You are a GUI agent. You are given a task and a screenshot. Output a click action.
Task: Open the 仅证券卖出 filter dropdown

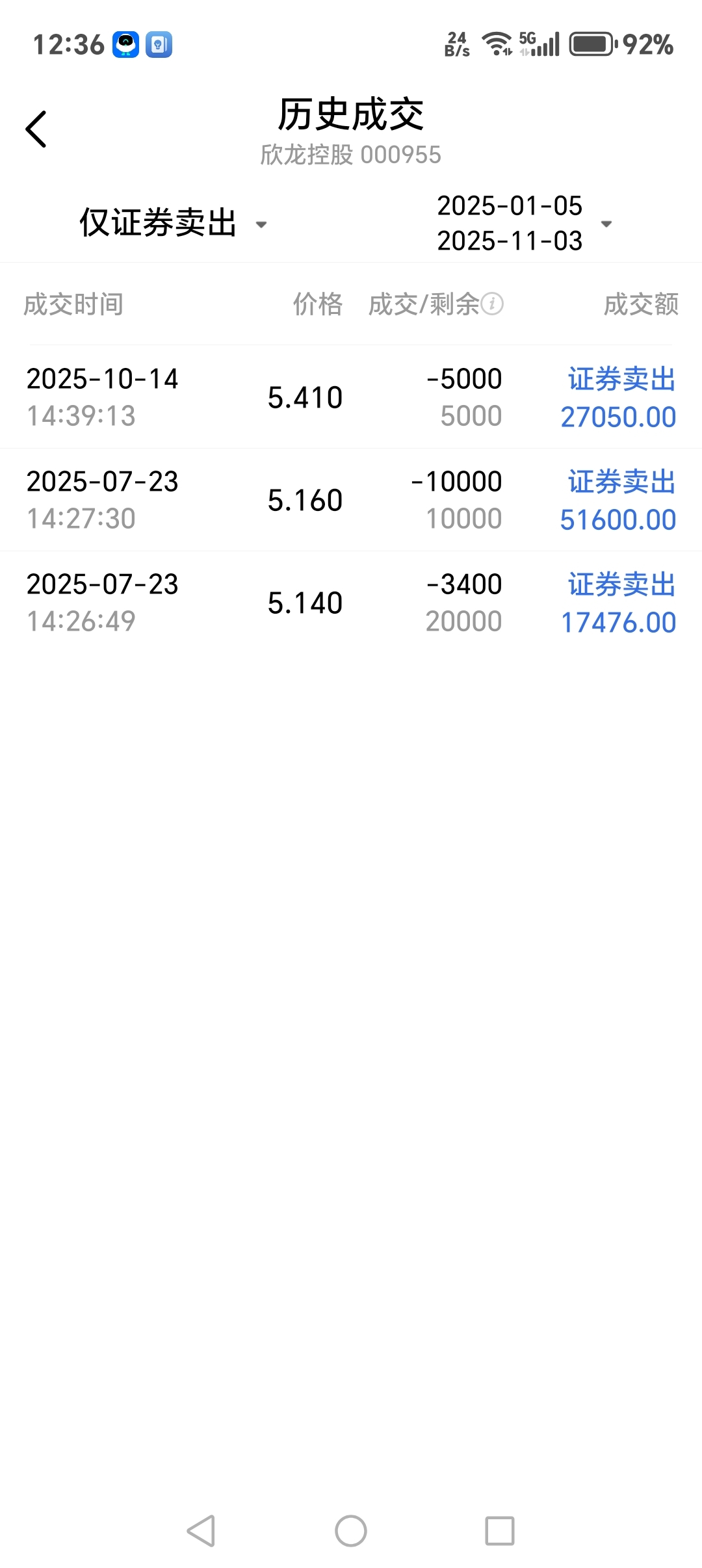point(173,223)
